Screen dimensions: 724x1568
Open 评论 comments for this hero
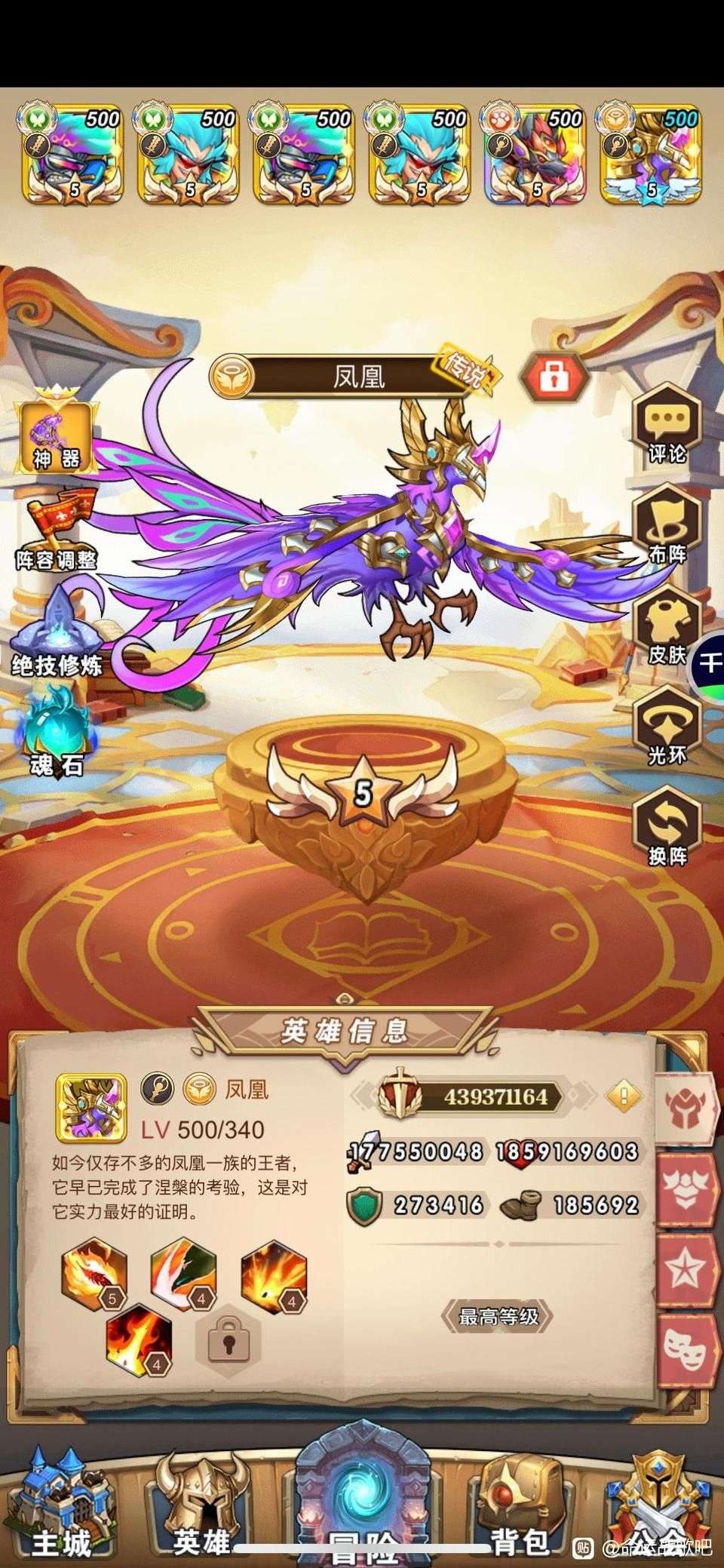point(667,425)
